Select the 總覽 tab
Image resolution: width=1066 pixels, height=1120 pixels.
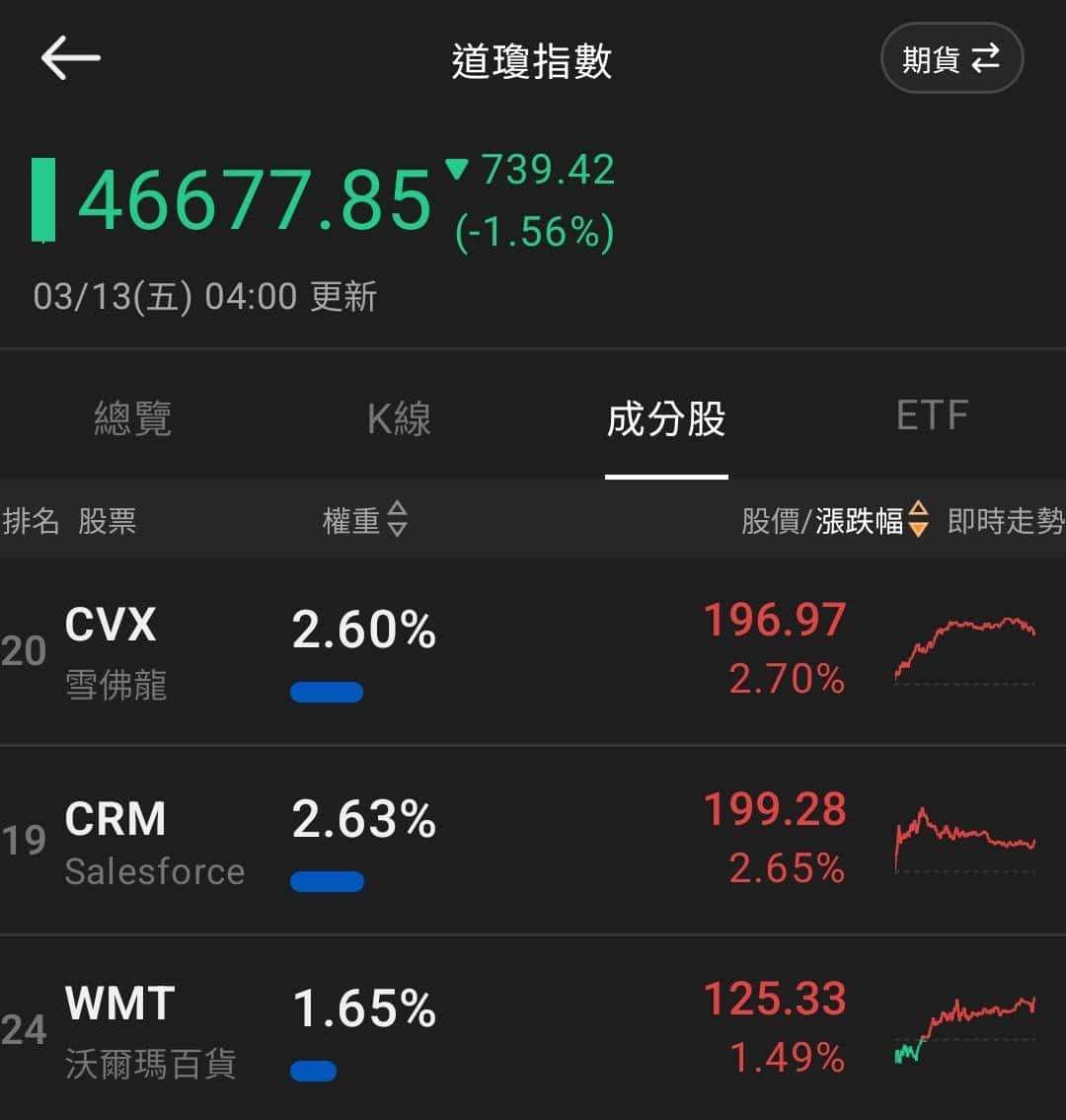tap(133, 418)
